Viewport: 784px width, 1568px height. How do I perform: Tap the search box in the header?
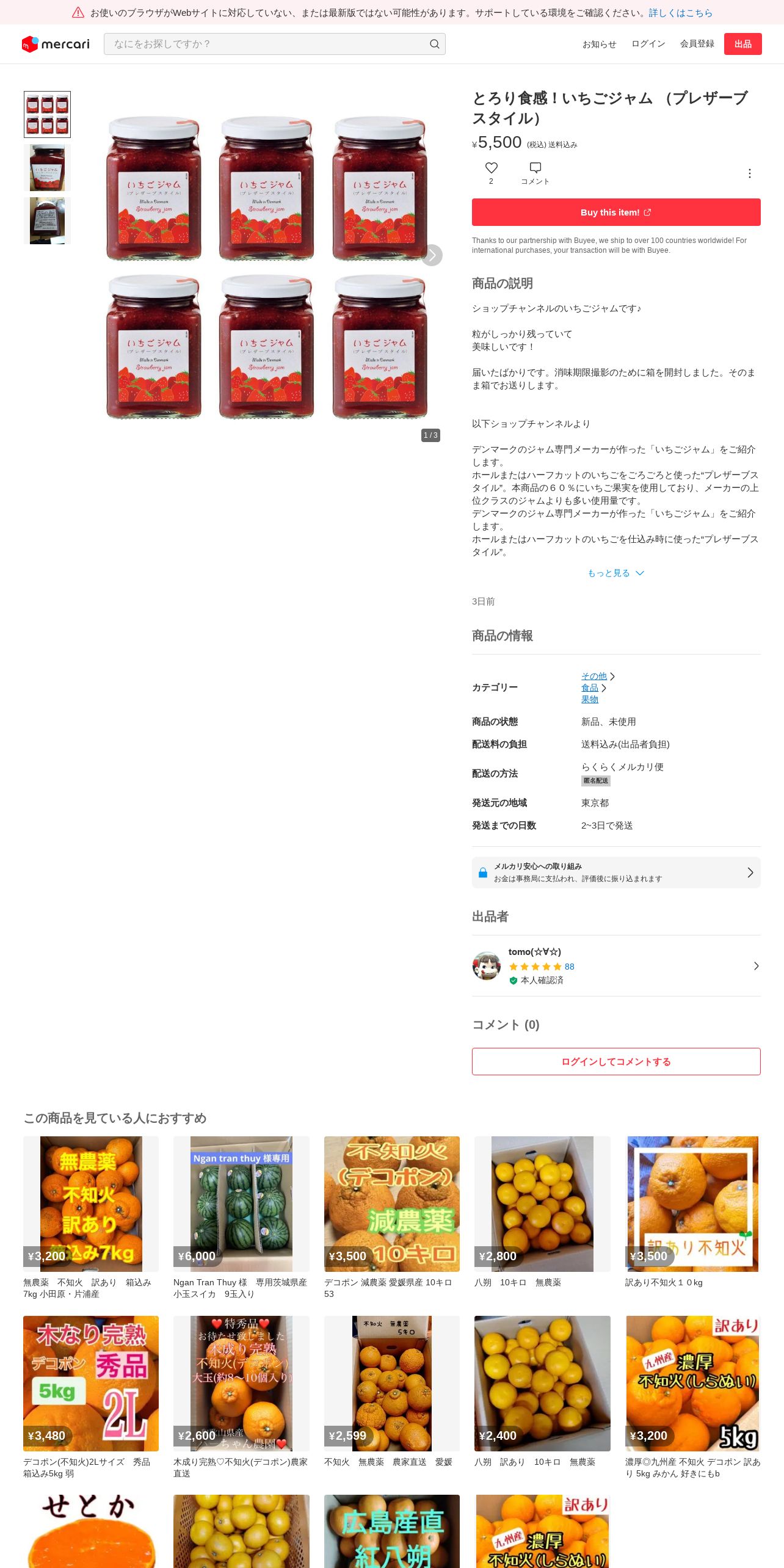(x=269, y=44)
